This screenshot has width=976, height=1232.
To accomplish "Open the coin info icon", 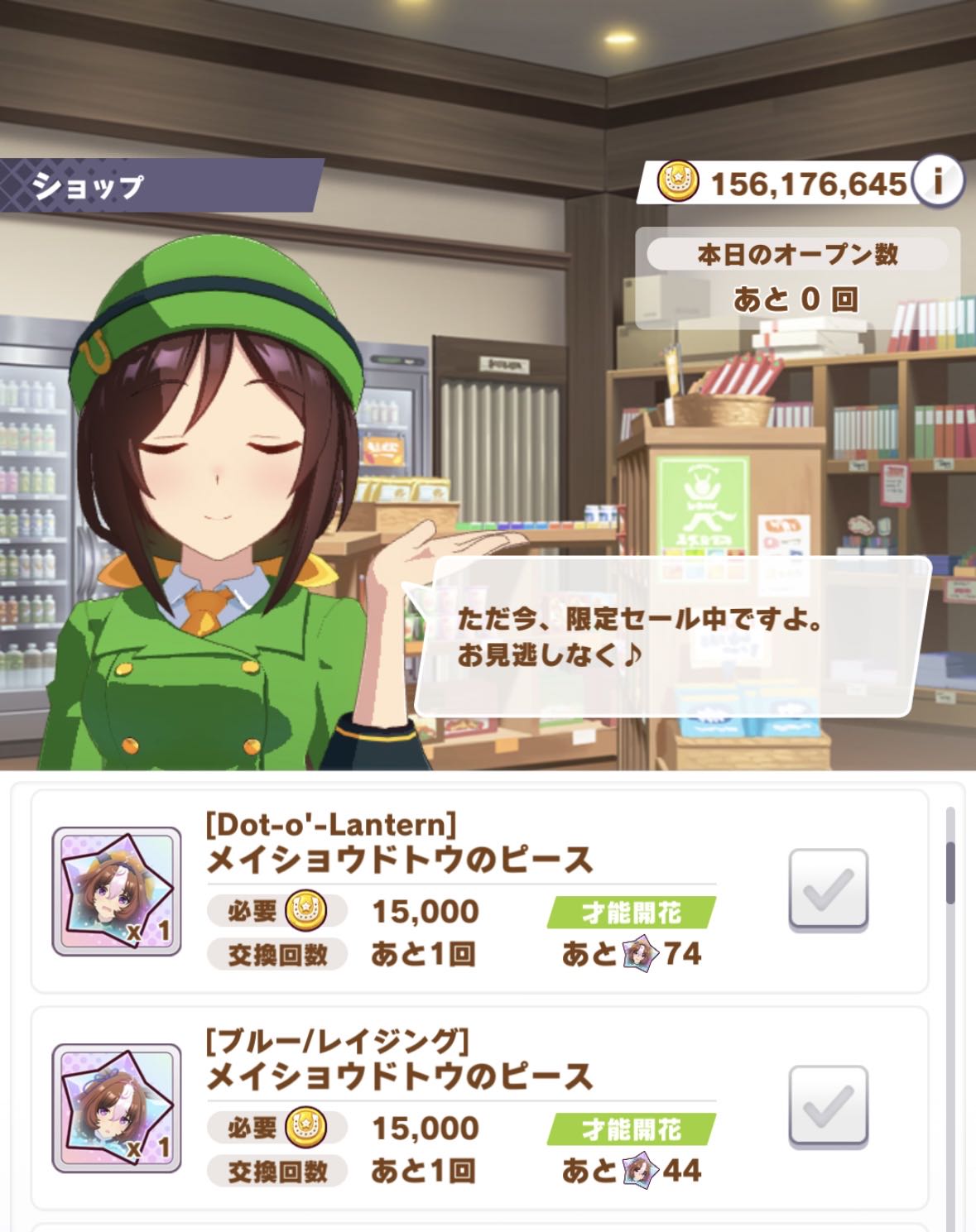I will pyautogui.click(x=938, y=181).
